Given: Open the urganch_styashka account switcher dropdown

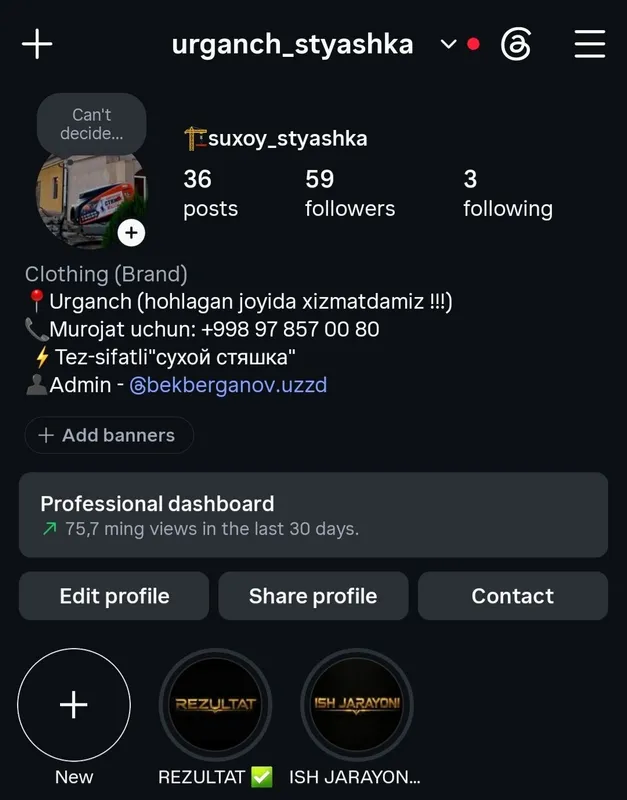Looking at the screenshot, I should tap(448, 44).
